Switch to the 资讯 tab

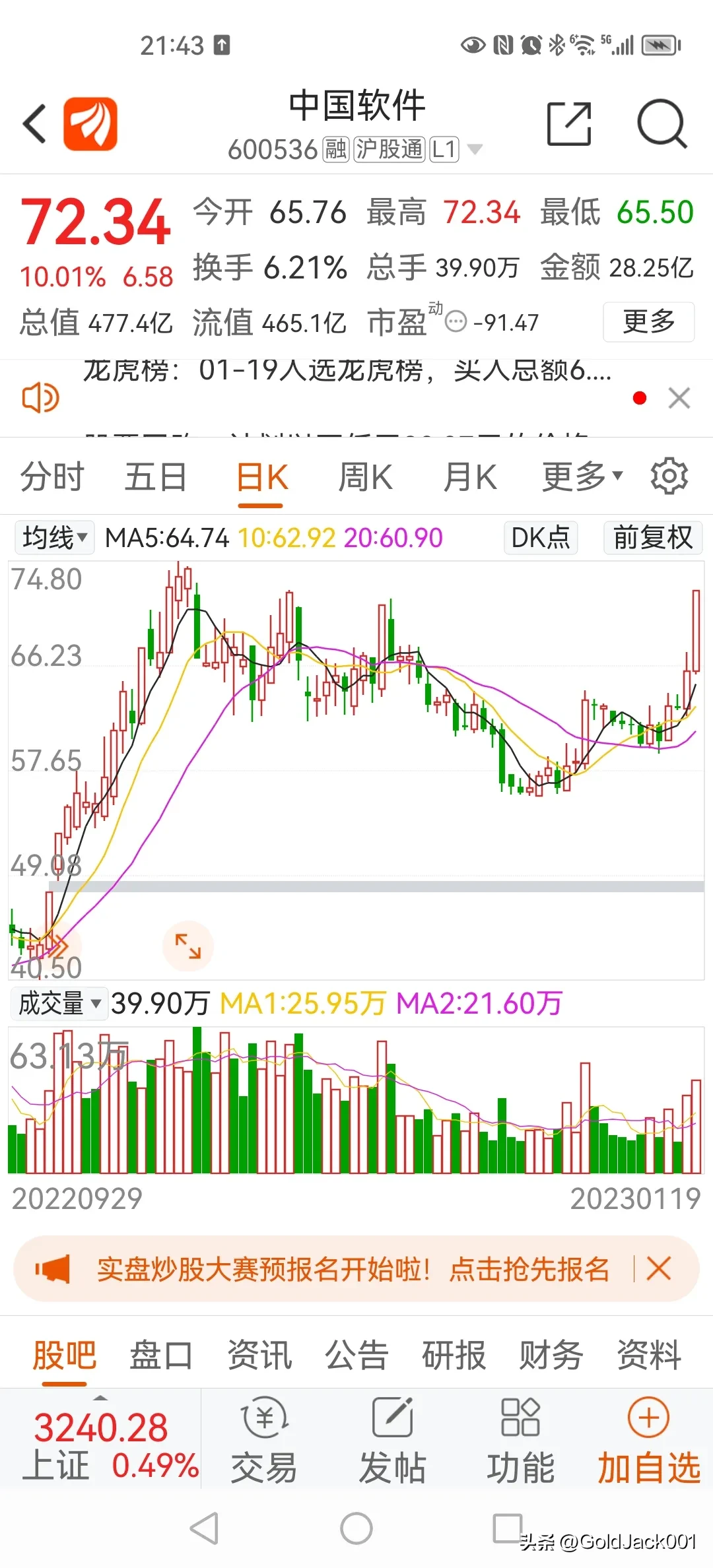pyautogui.click(x=259, y=1356)
